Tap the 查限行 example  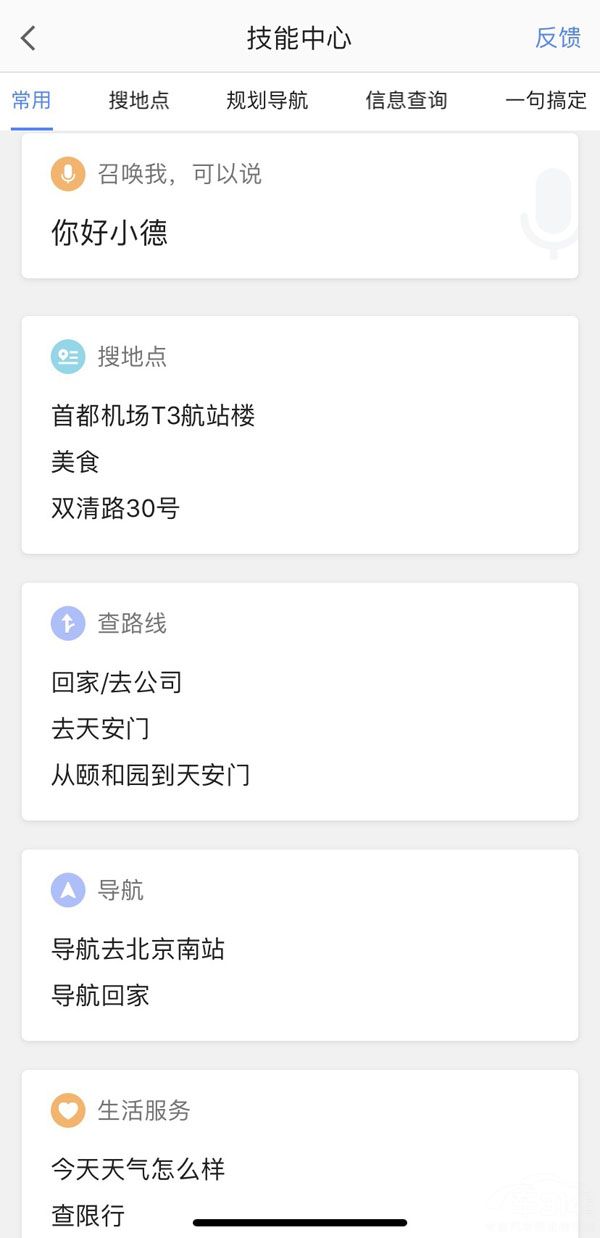click(88, 1215)
